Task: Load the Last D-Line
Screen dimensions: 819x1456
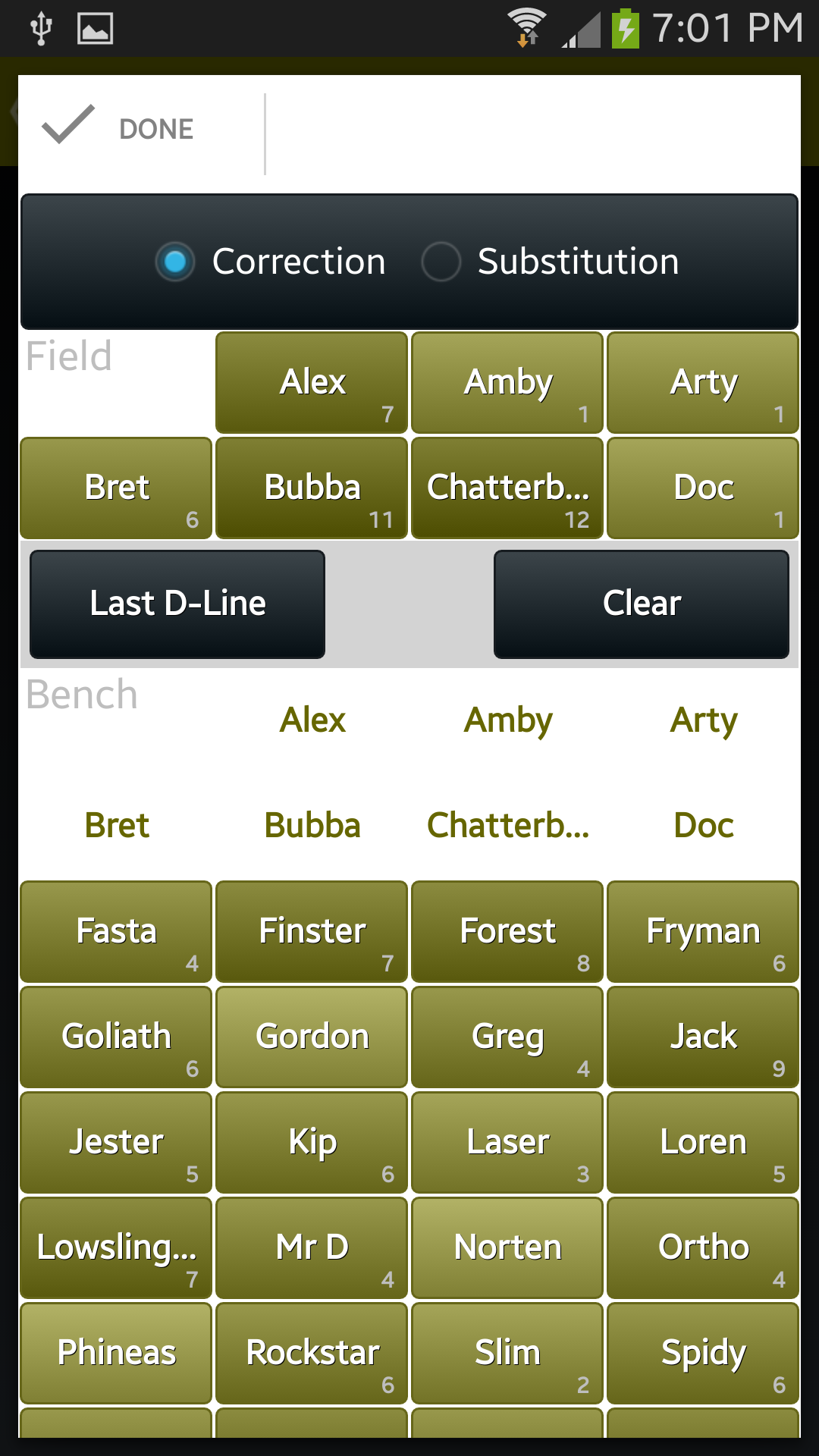Action: pyautogui.click(x=177, y=604)
